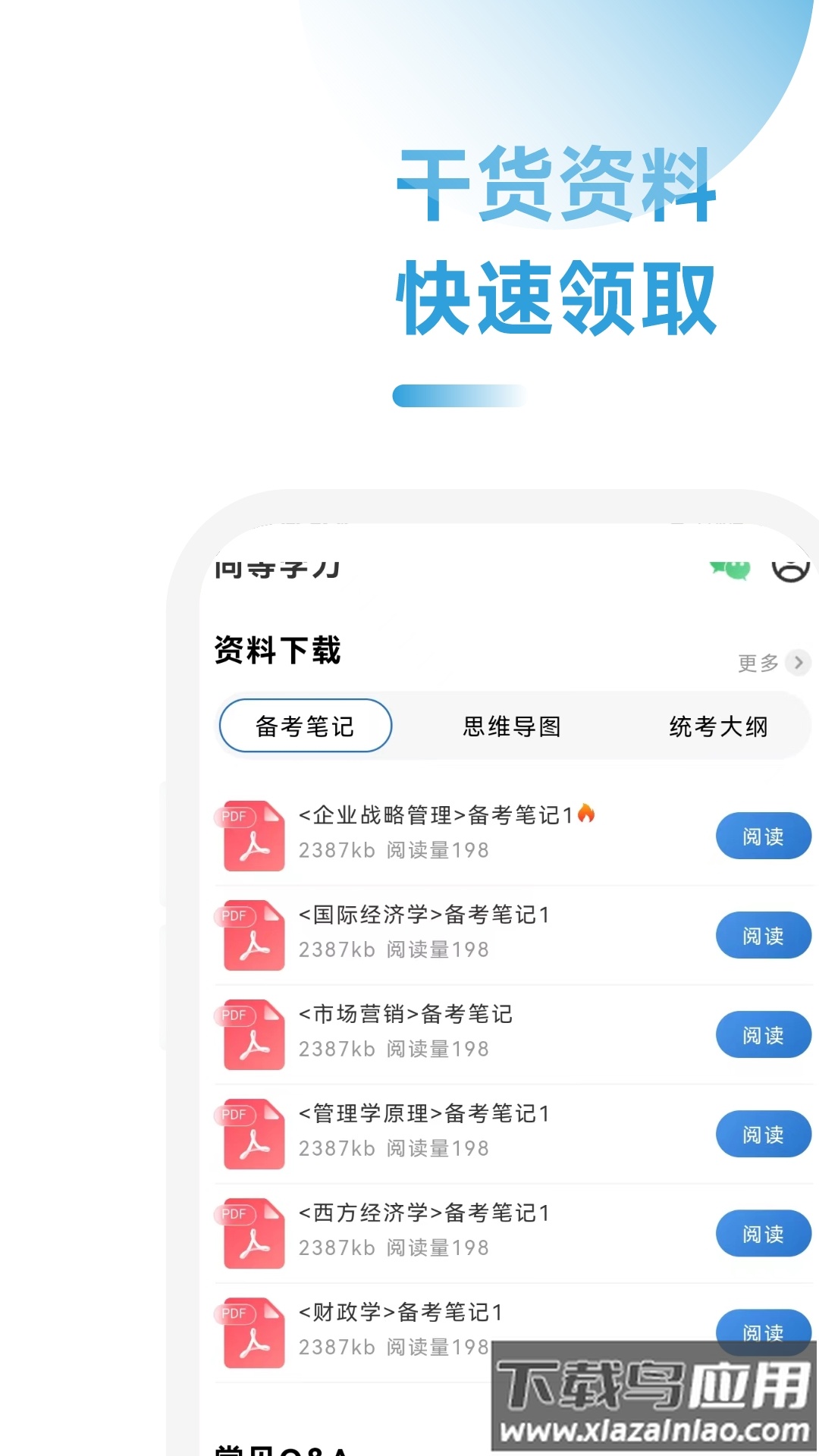This screenshot has height=1456, width=819.
Task: Select the 备考笔记 tab
Action: [x=305, y=726]
